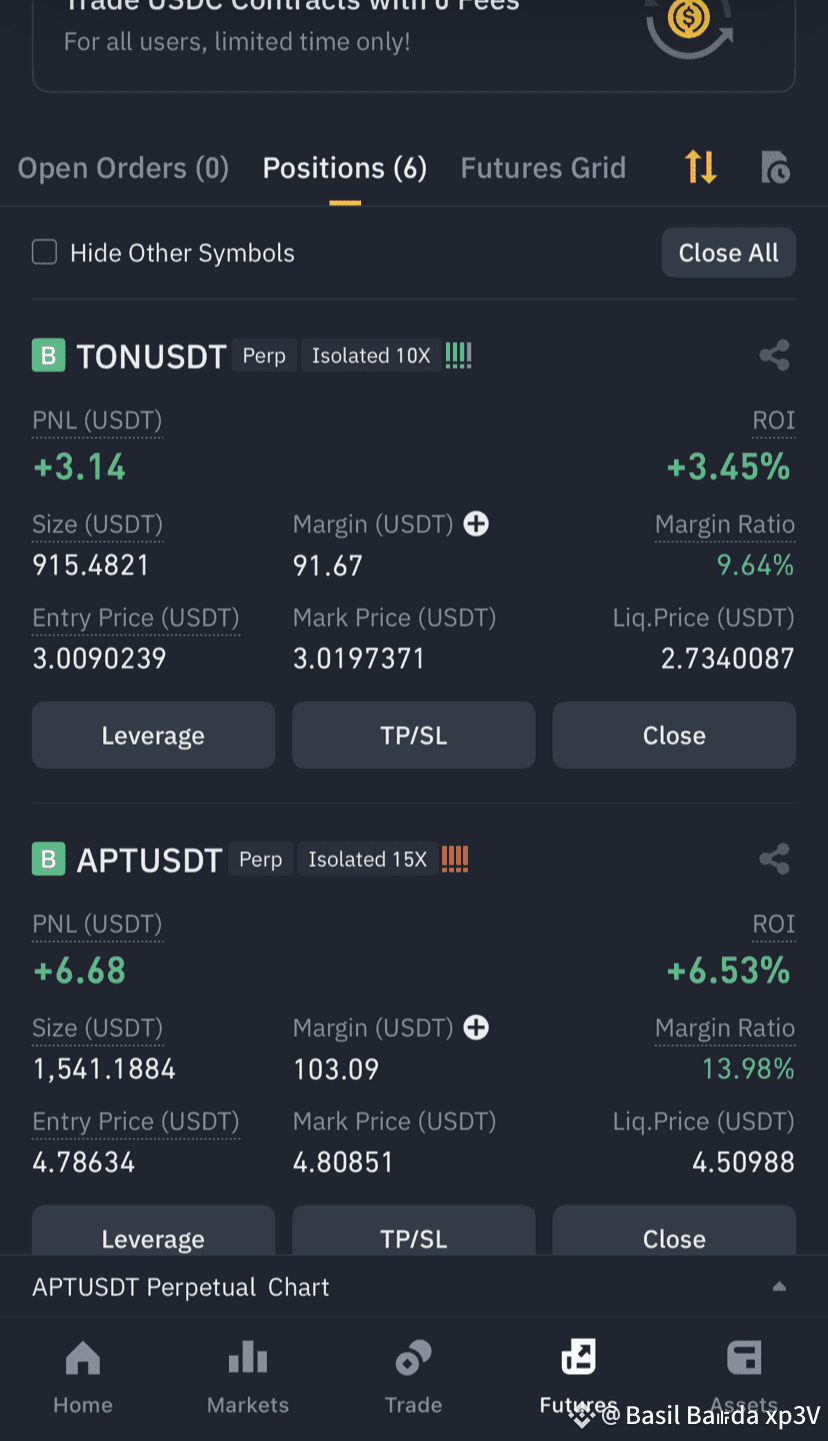Toggle the orange signal bars on APTUSDT
Screen dimensions: 828x1441
(455, 858)
